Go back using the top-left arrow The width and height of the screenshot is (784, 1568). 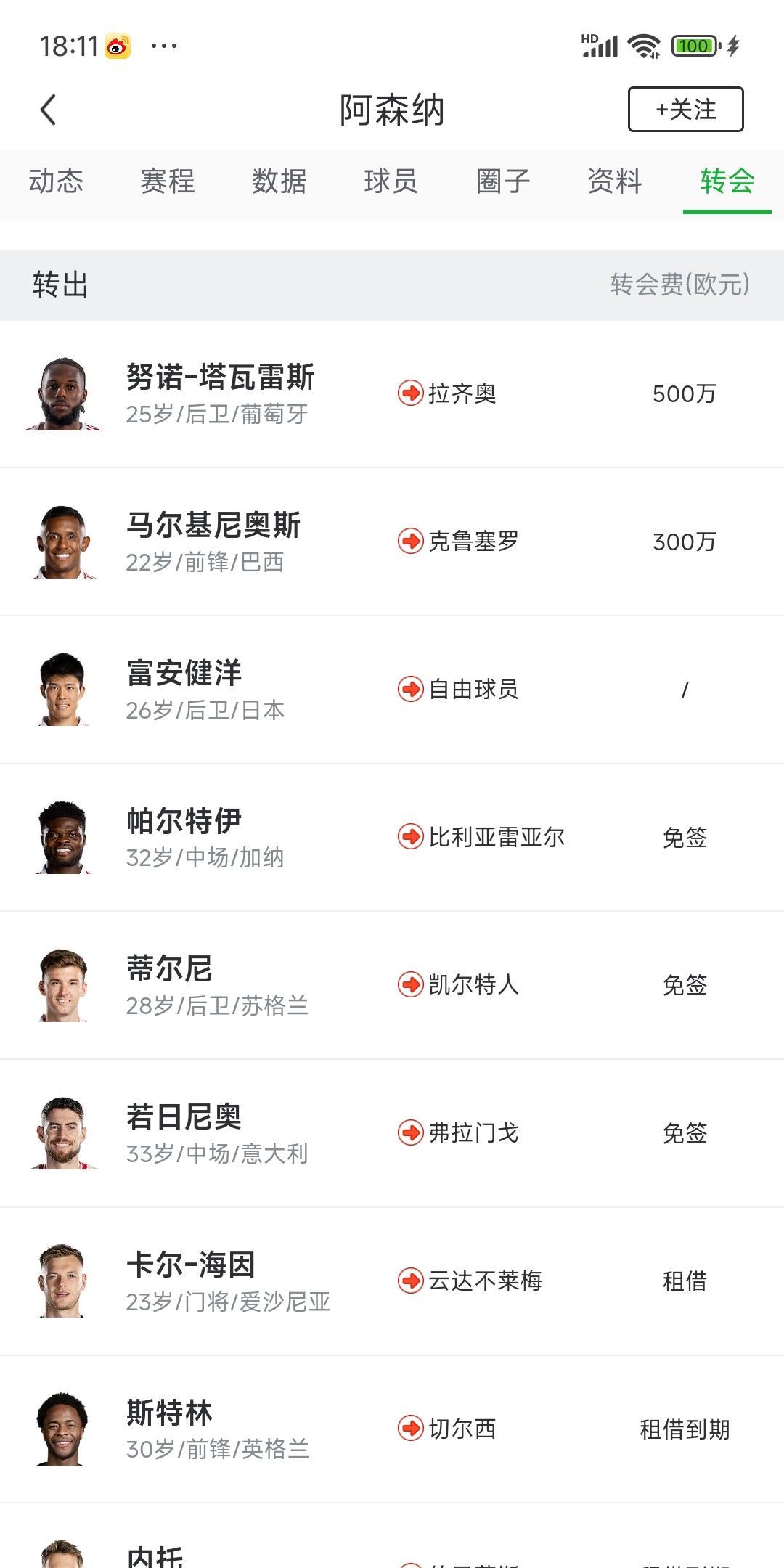[x=49, y=110]
